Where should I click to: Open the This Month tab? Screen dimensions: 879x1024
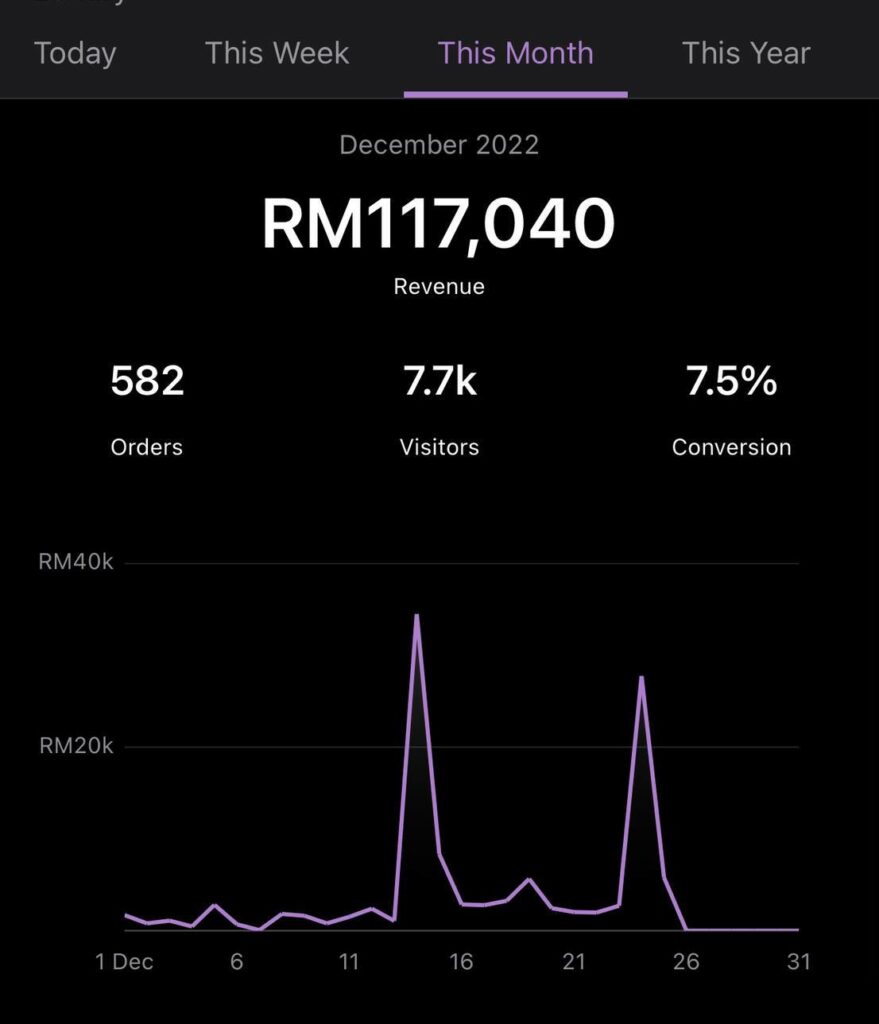point(515,53)
